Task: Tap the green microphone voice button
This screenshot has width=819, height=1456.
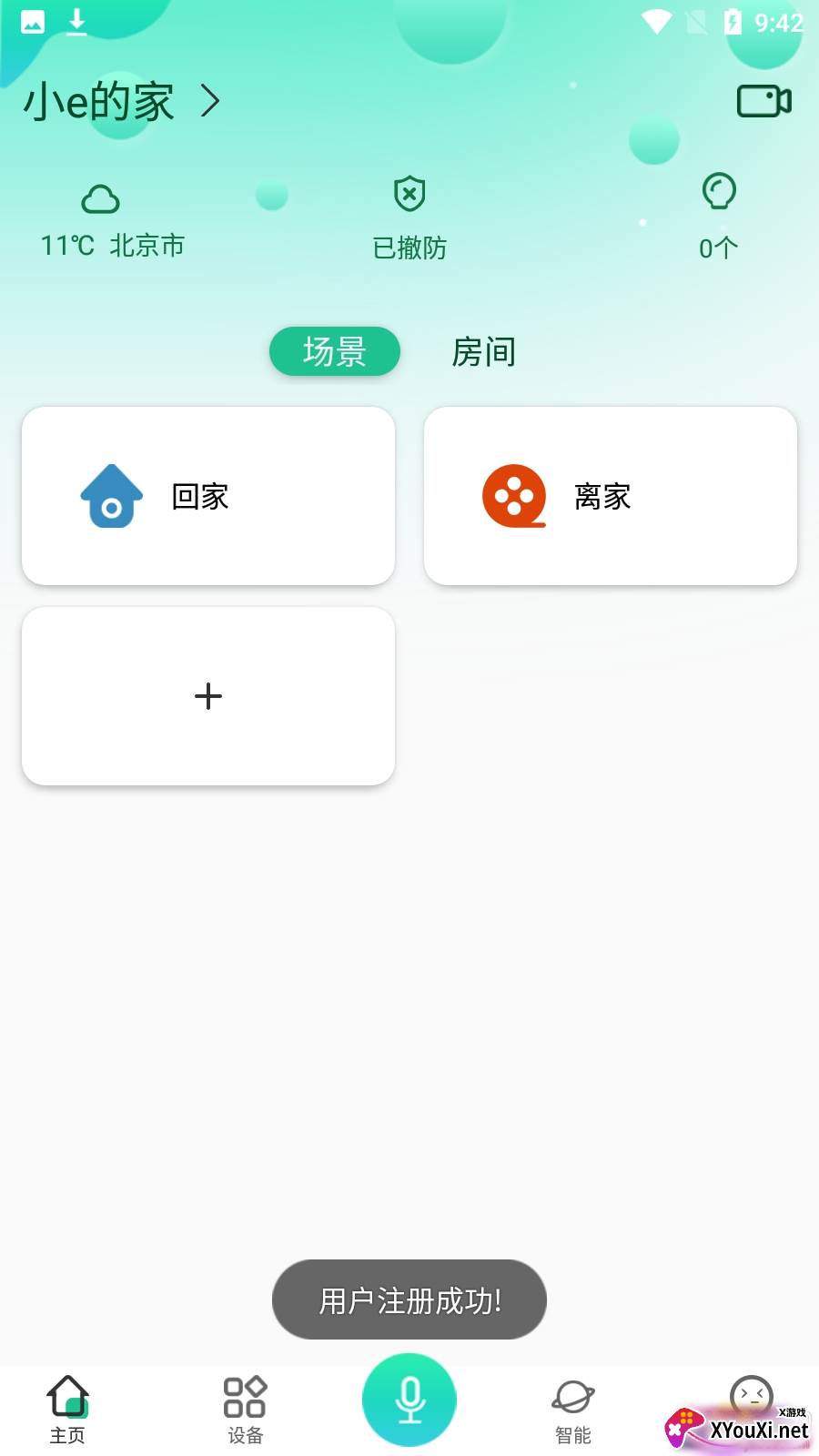Action: pos(409,1399)
